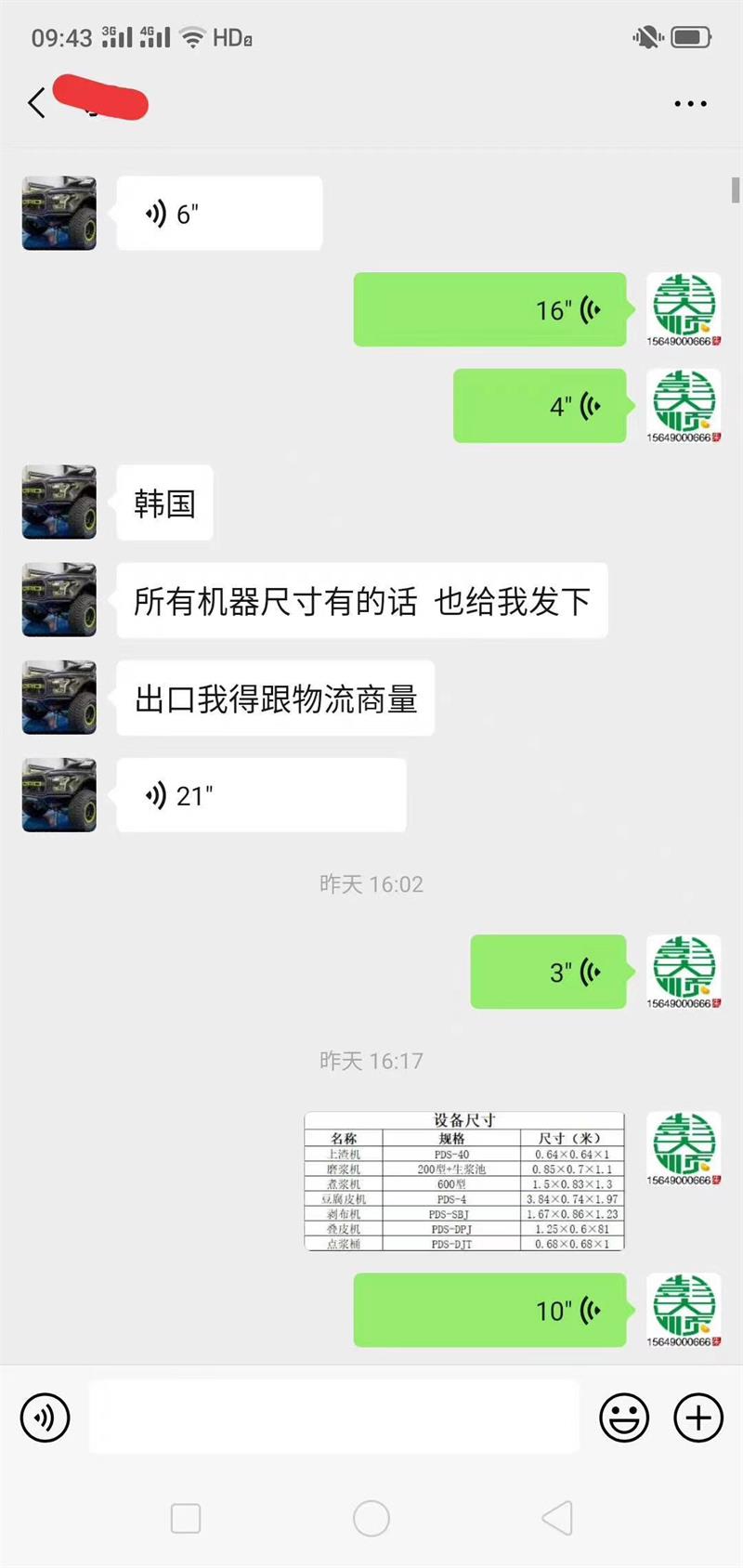This screenshot has height=1568, width=743.
Task: Open the chat options via the three-dot menu
Action: 689,103
